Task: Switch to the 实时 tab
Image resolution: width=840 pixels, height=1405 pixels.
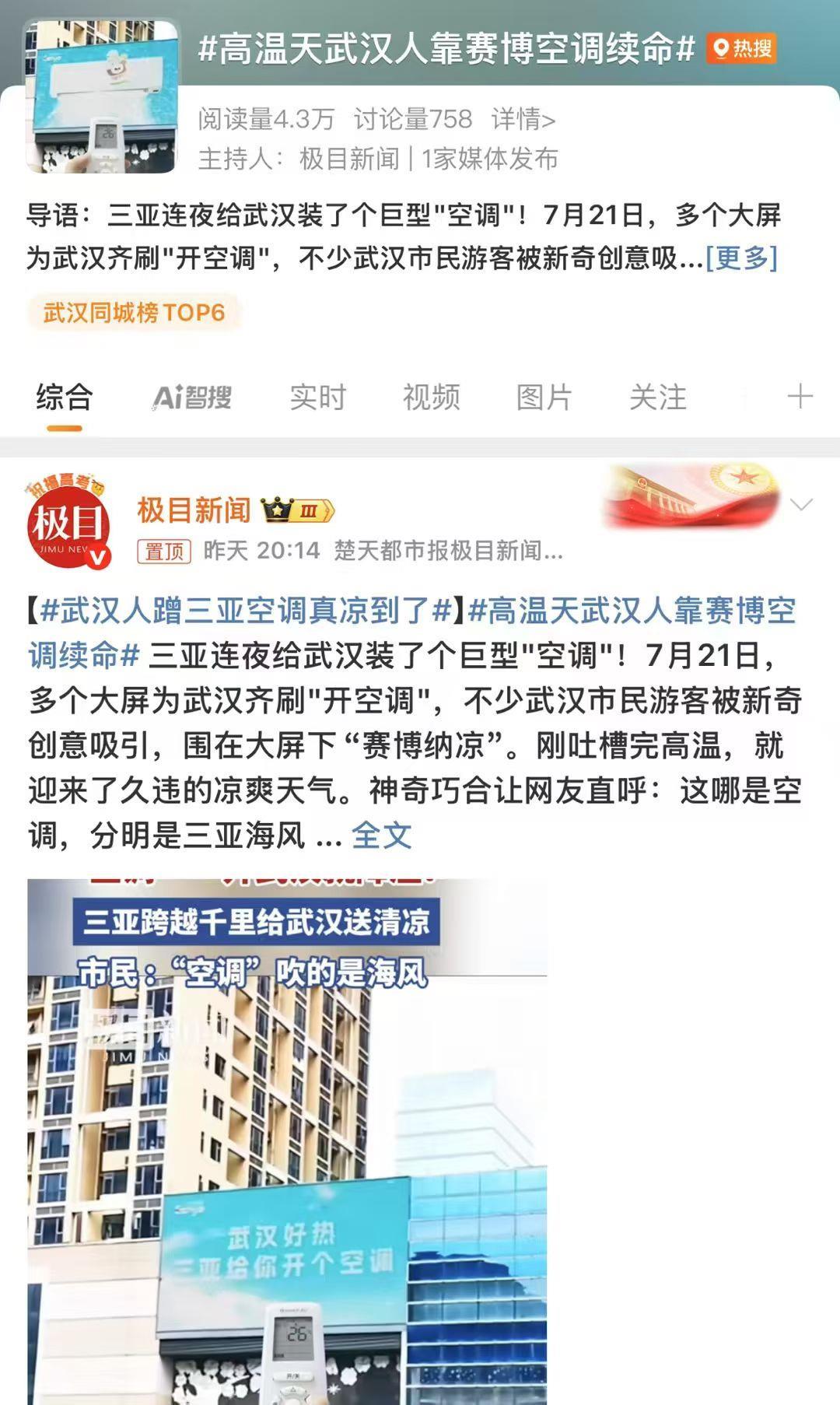Action: point(317,398)
